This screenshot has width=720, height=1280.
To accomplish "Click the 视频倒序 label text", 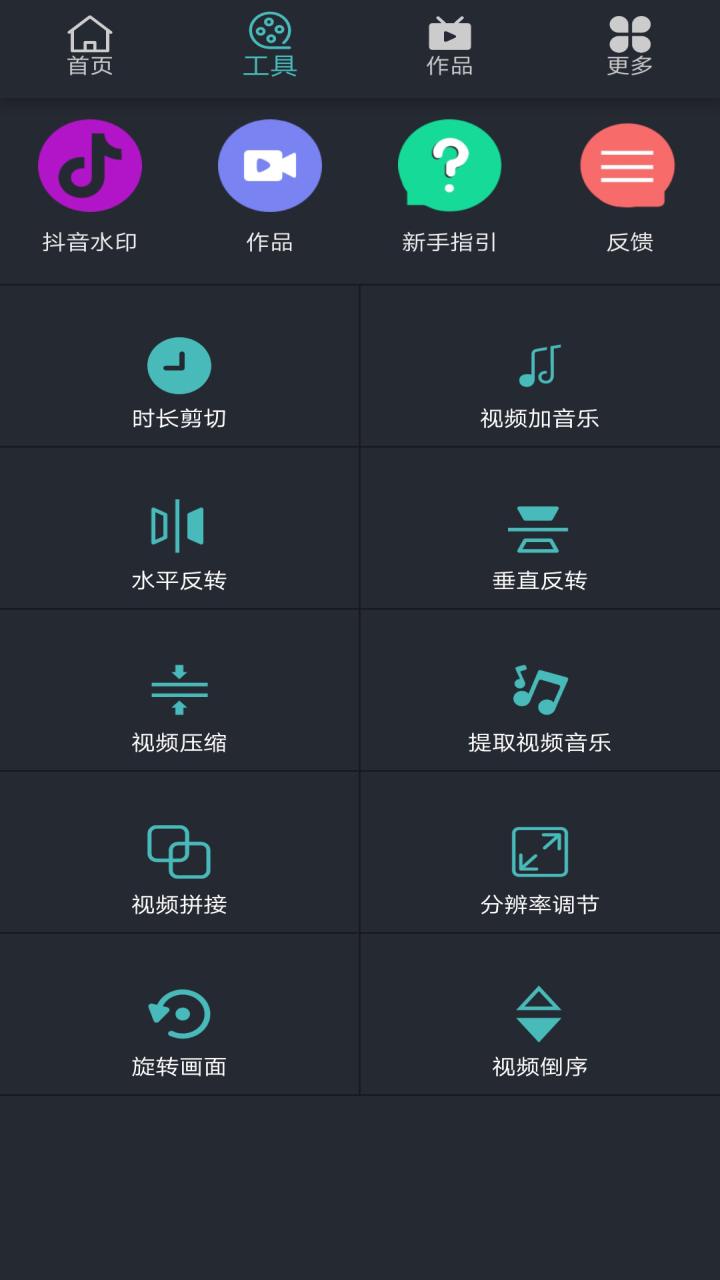I will (540, 1067).
